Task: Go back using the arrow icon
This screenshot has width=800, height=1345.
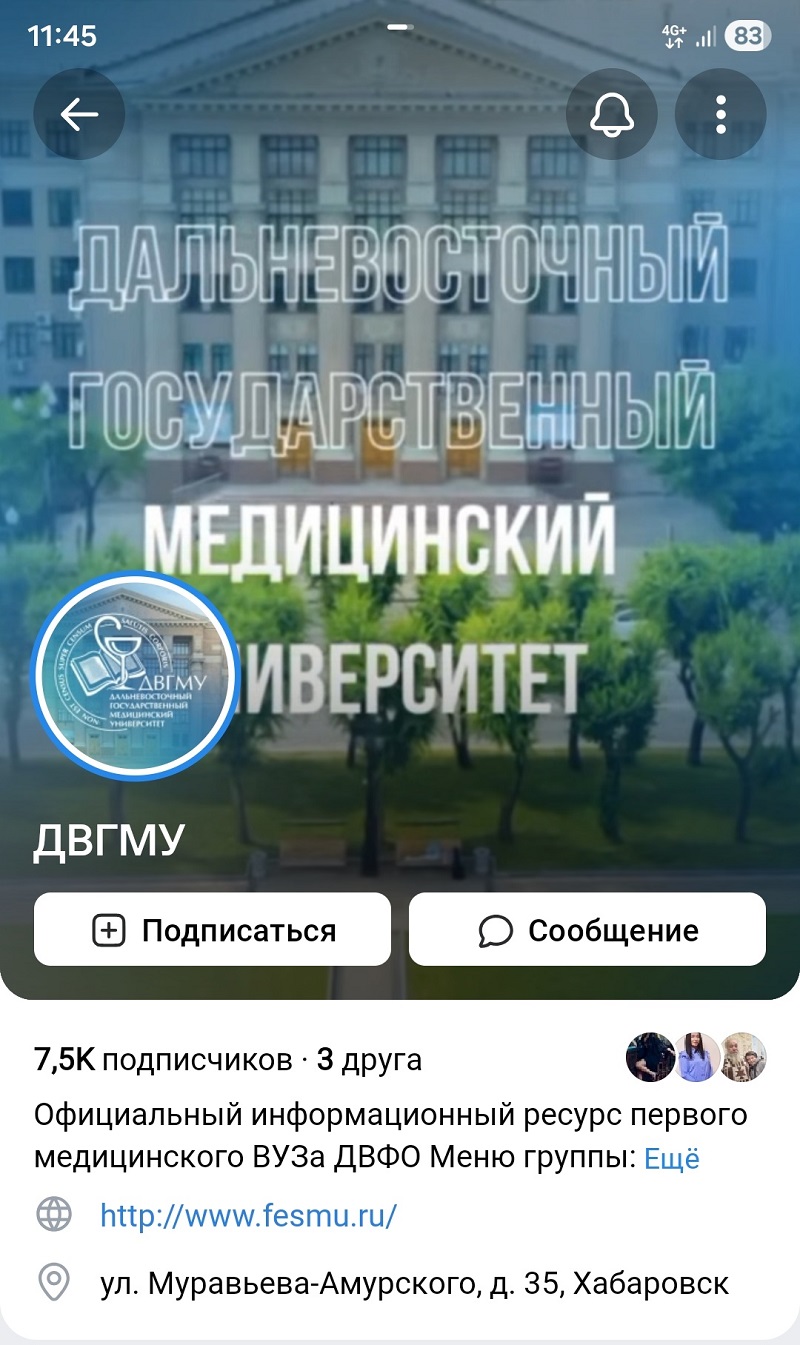Action: click(x=79, y=114)
